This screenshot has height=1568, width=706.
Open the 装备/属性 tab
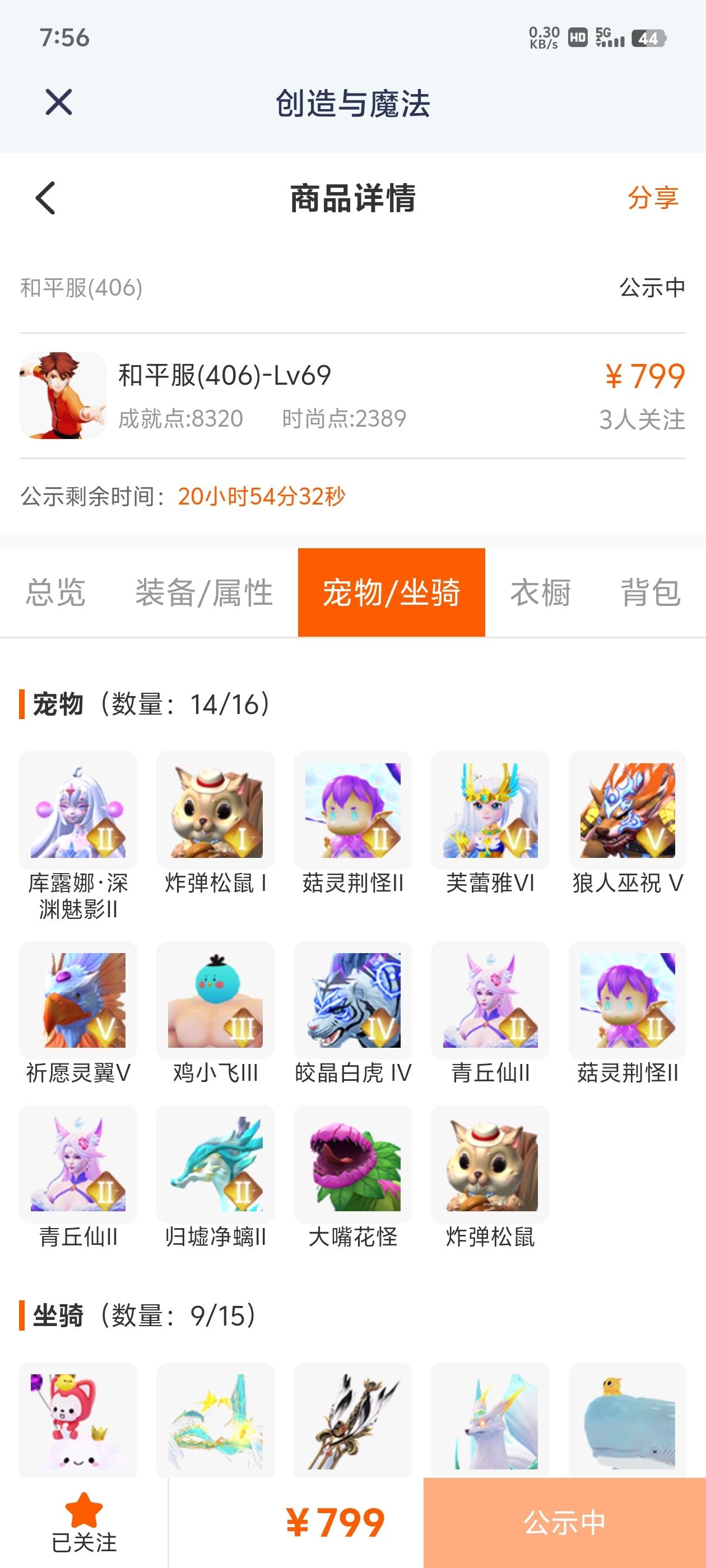tap(204, 592)
